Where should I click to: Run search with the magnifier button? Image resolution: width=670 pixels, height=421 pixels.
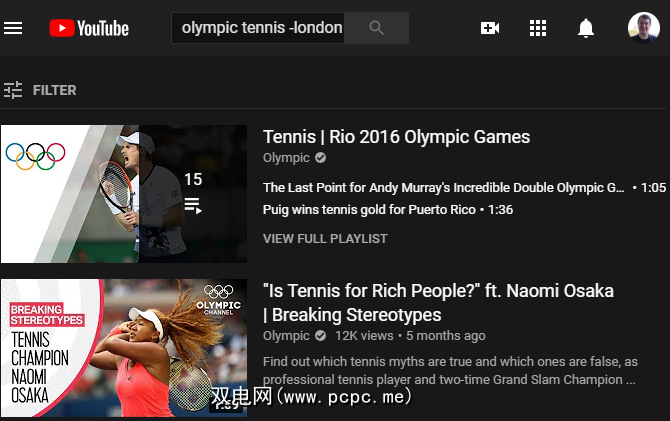tap(377, 28)
